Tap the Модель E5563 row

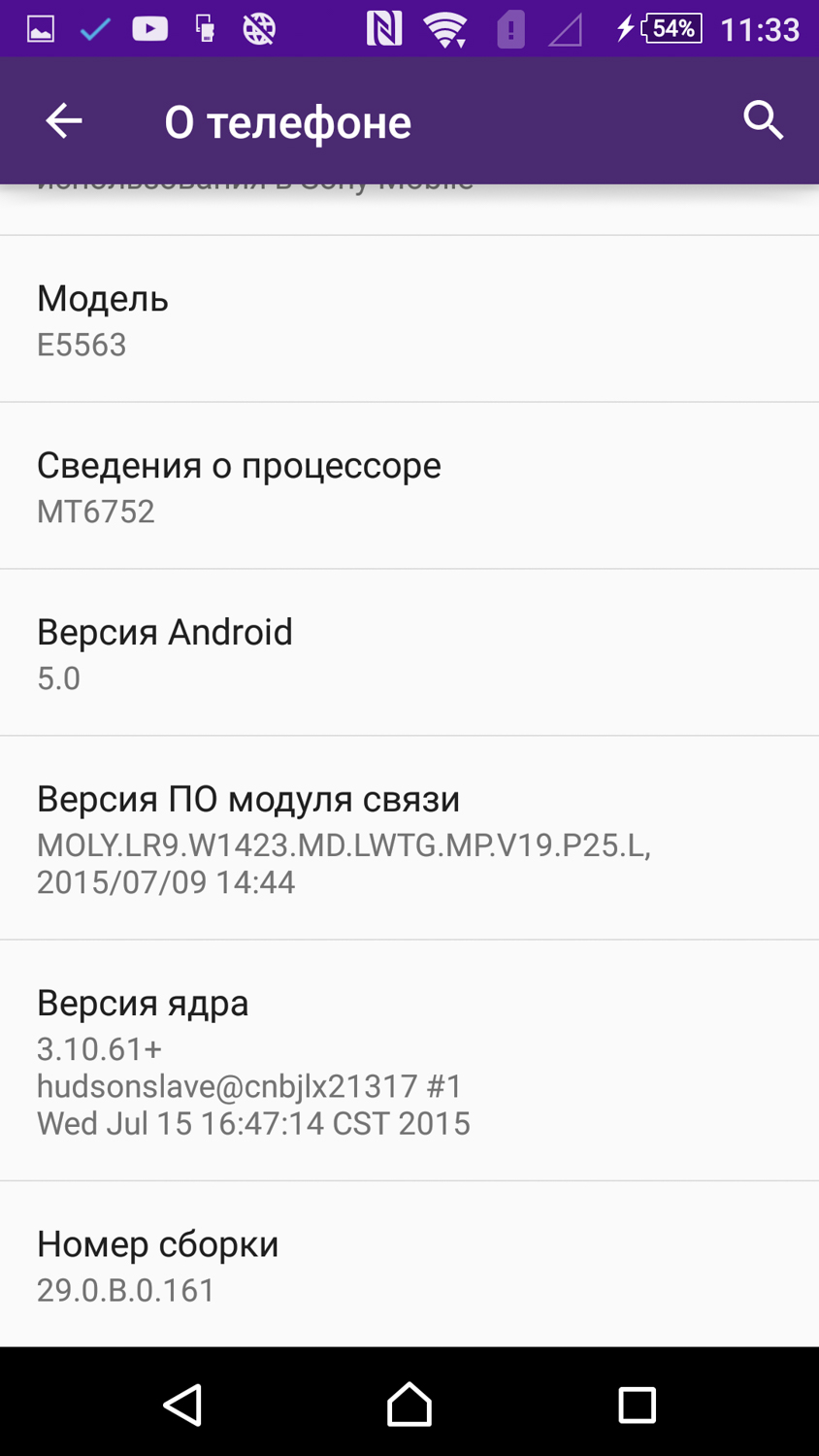pyautogui.click(x=409, y=319)
